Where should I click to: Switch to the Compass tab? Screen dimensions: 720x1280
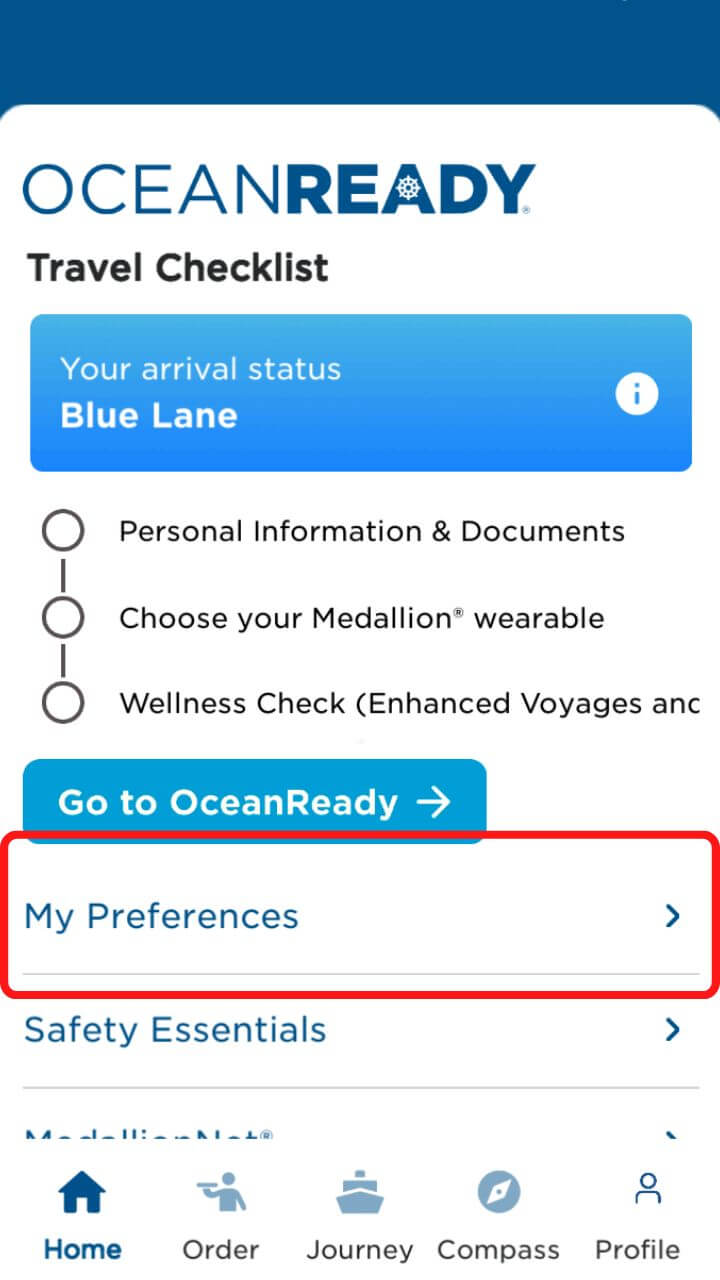click(498, 1216)
